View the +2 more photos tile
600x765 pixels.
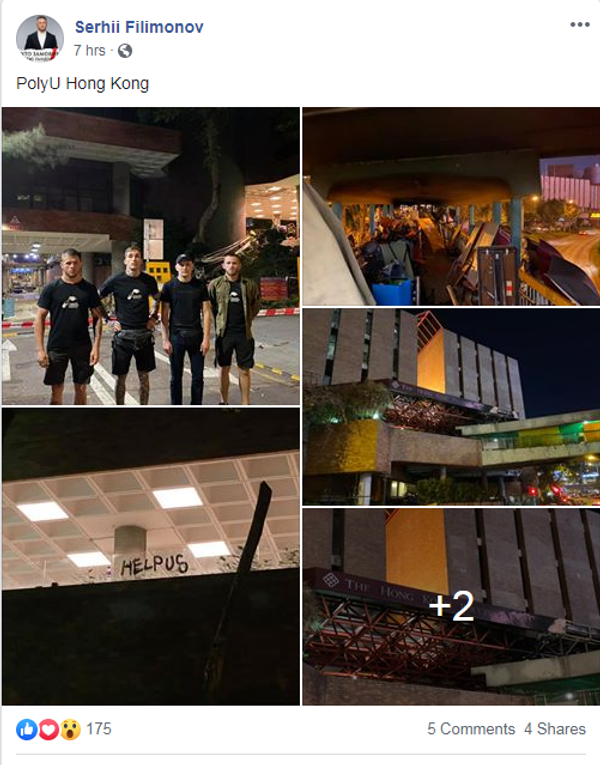point(451,607)
